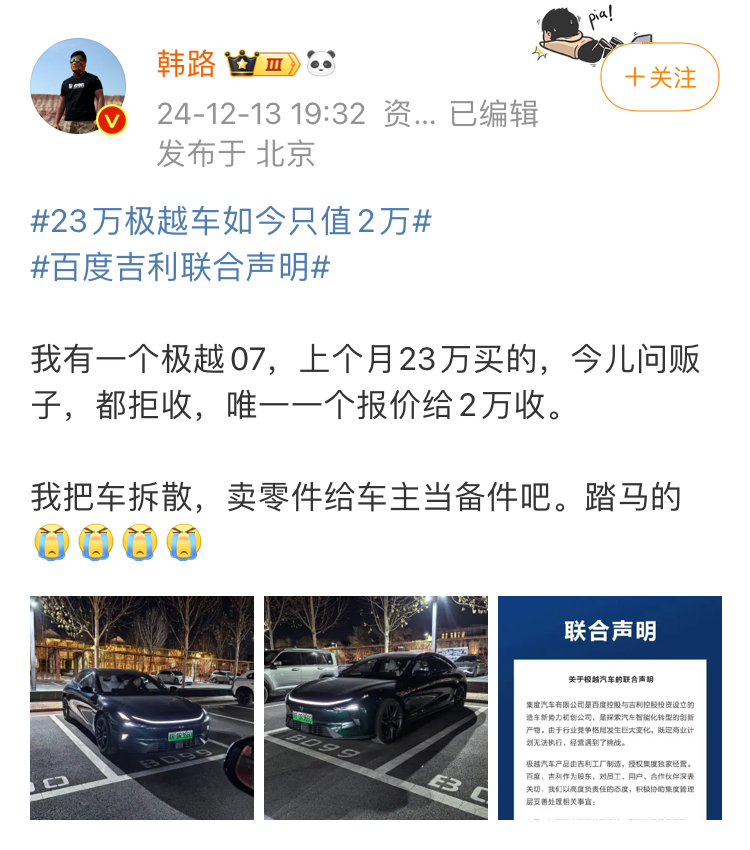View the second car photo, side angle
Viewport: 750px width, 850px height.
(x=376, y=708)
